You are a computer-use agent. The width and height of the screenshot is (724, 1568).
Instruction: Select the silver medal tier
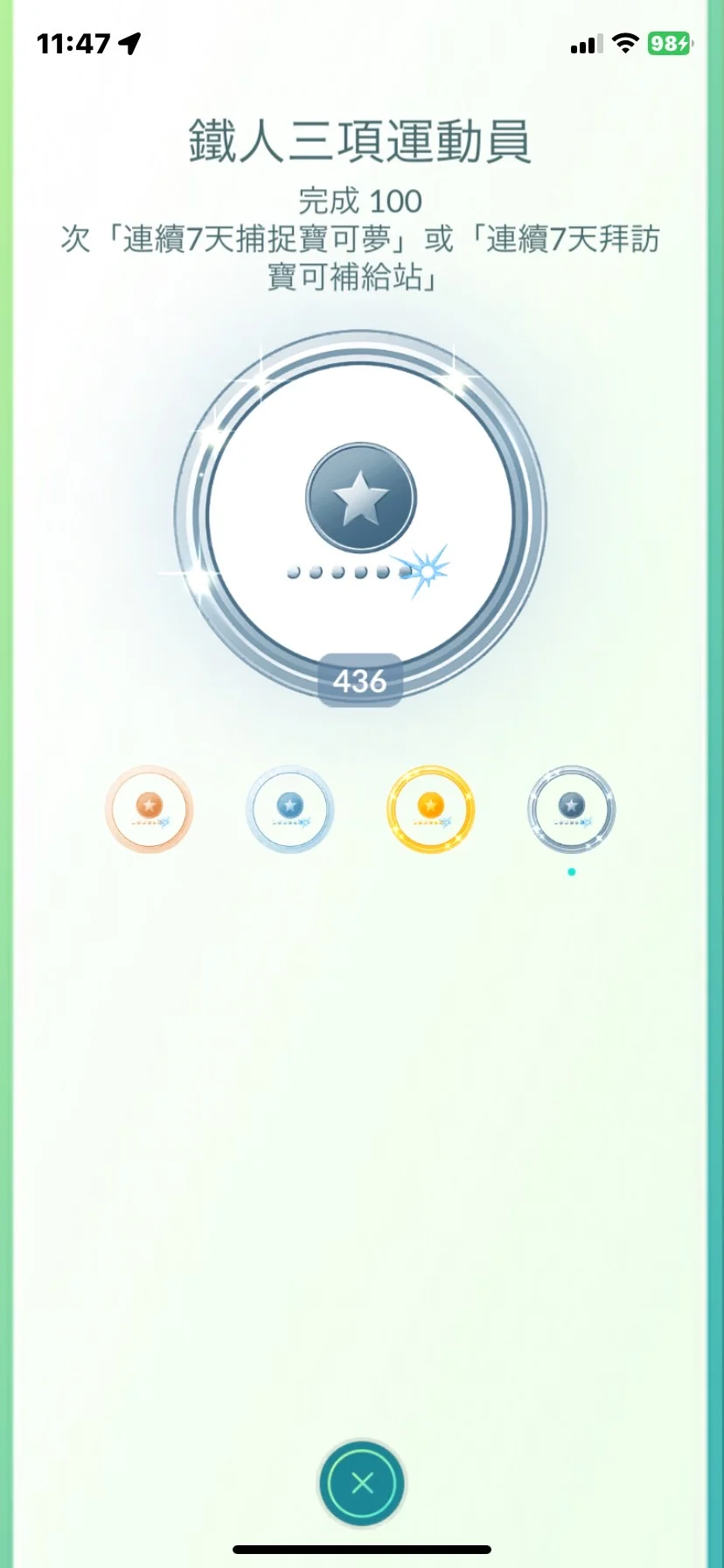pyautogui.click(x=289, y=809)
